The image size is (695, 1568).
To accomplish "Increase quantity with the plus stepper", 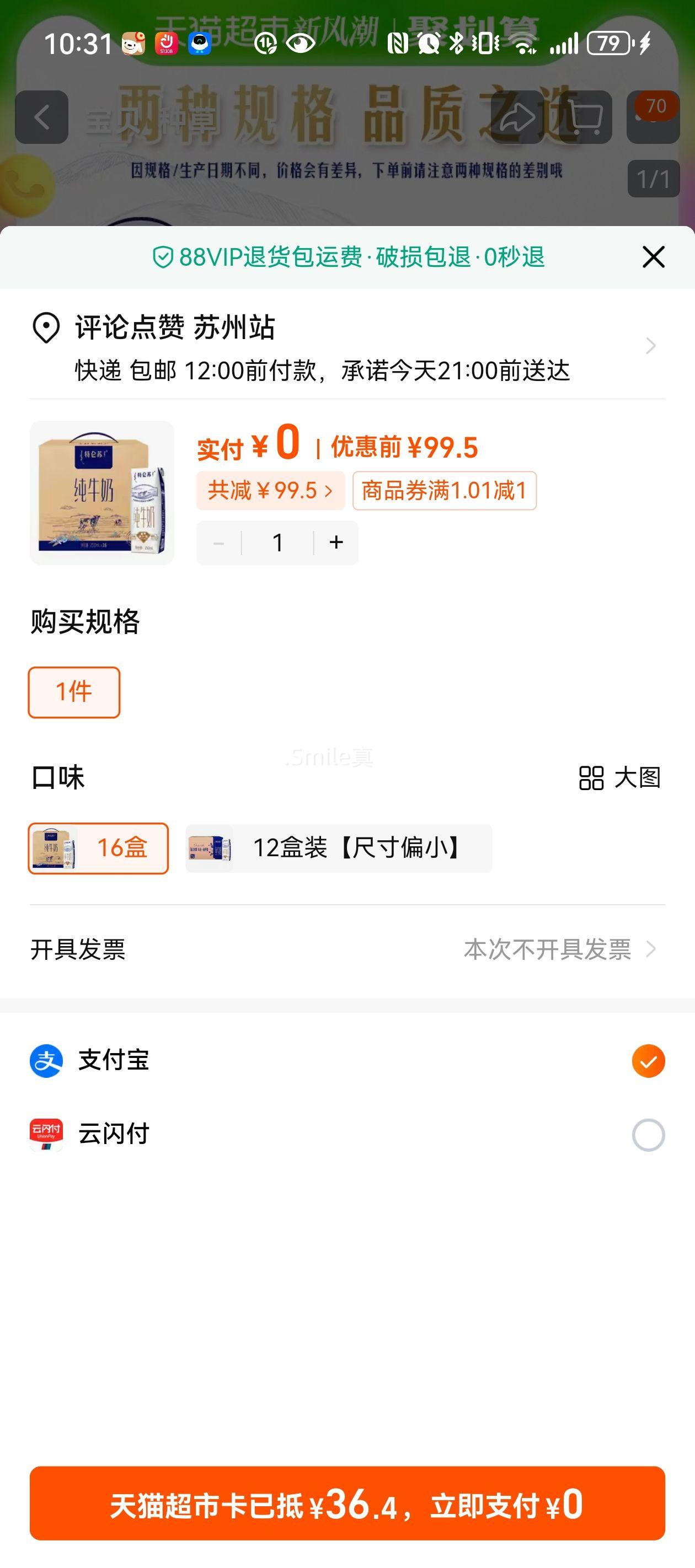I will coord(336,542).
